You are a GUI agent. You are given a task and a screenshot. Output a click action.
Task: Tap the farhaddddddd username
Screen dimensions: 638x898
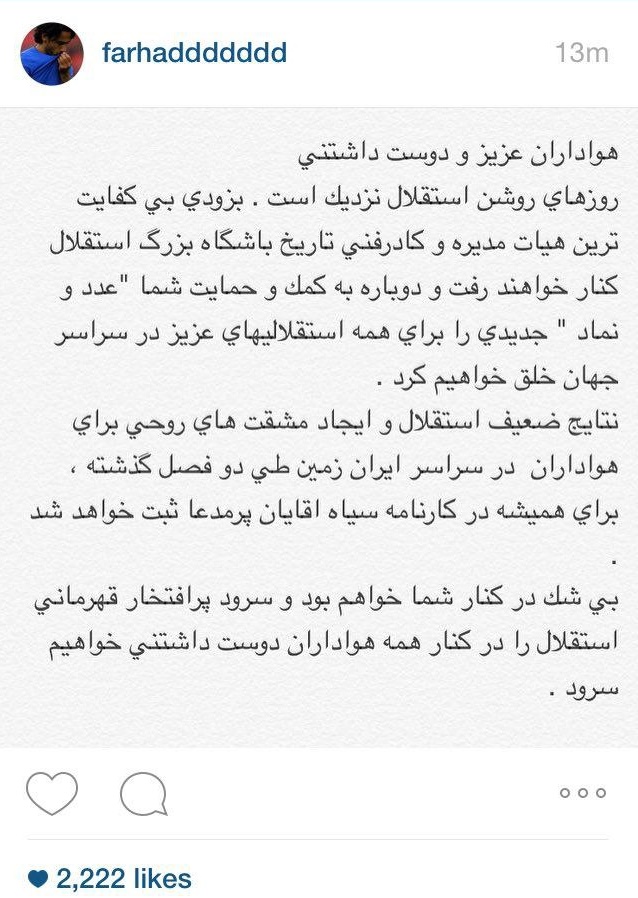click(x=194, y=52)
